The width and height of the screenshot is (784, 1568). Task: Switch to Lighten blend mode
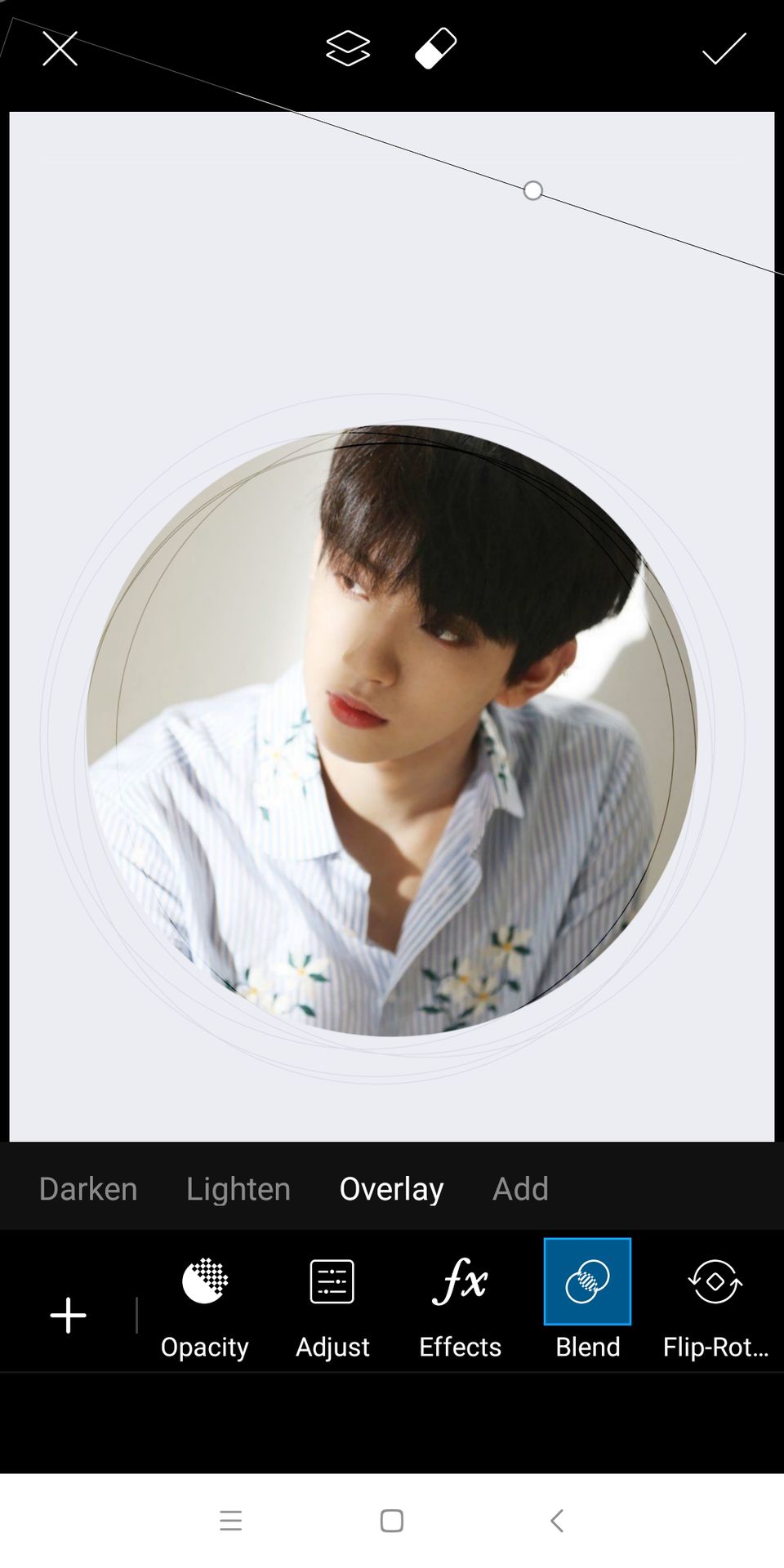[238, 1189]
